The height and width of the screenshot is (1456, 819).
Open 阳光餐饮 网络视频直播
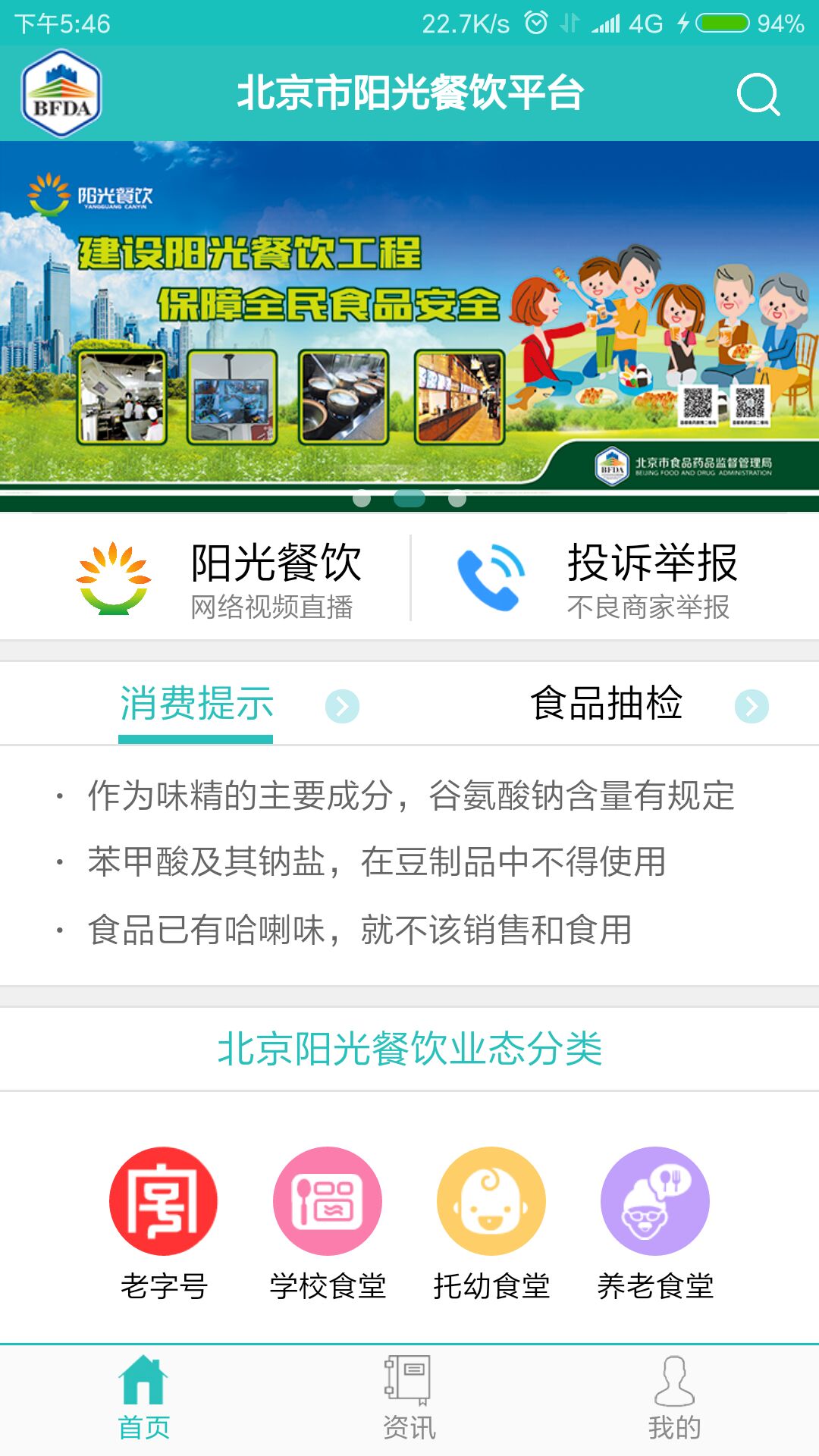pos(220,579)
